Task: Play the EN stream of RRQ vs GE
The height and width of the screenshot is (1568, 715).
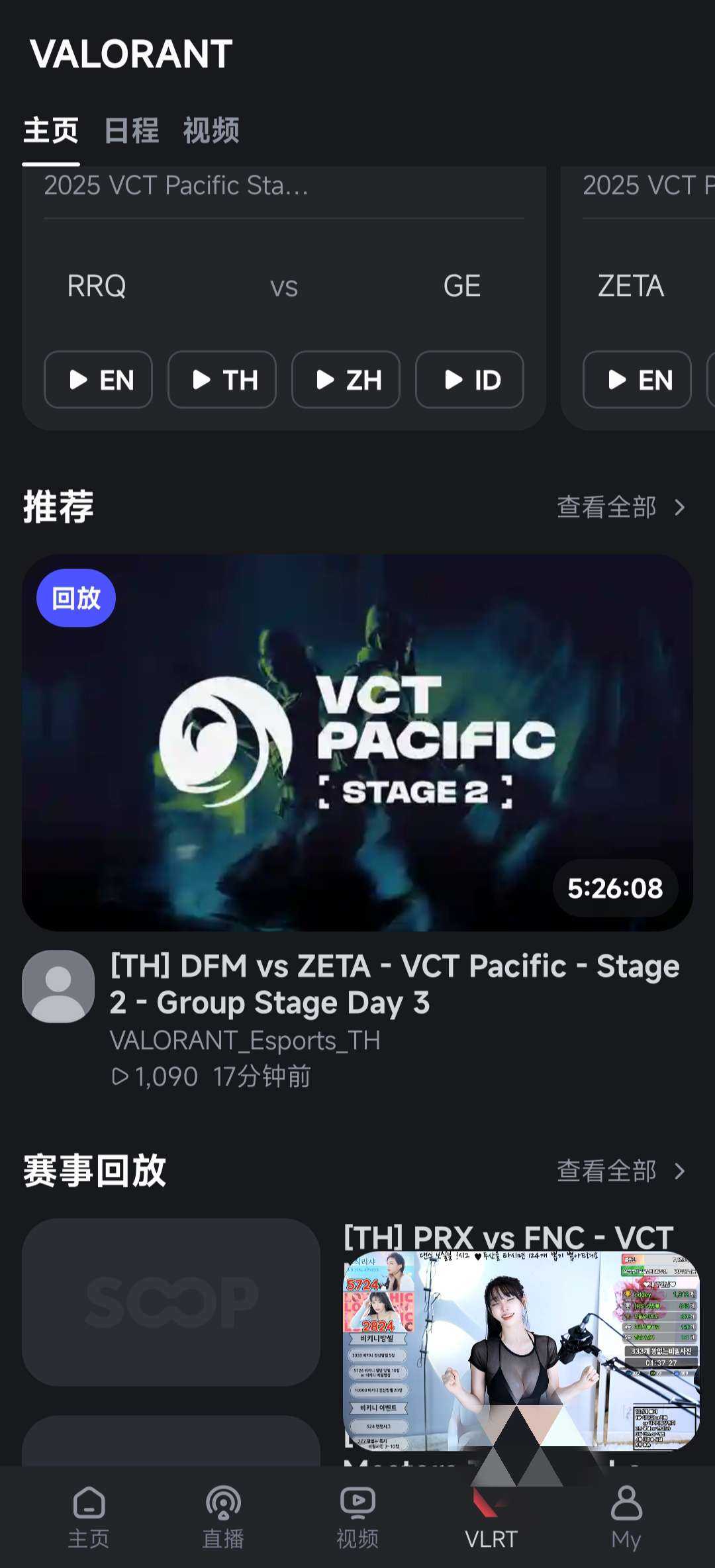Action: (98, 381)
